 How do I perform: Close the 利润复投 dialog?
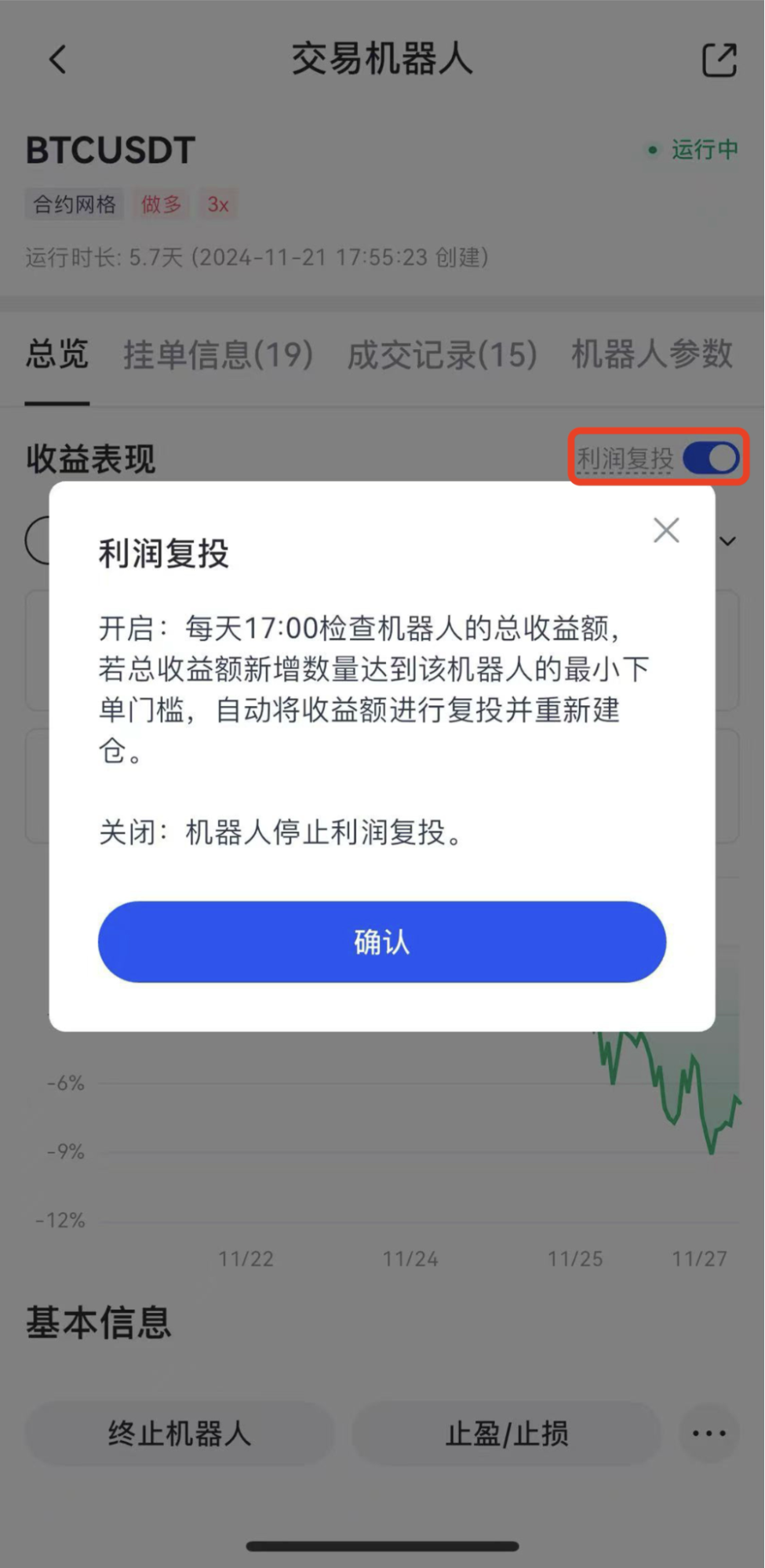click(x=666, y=531)
